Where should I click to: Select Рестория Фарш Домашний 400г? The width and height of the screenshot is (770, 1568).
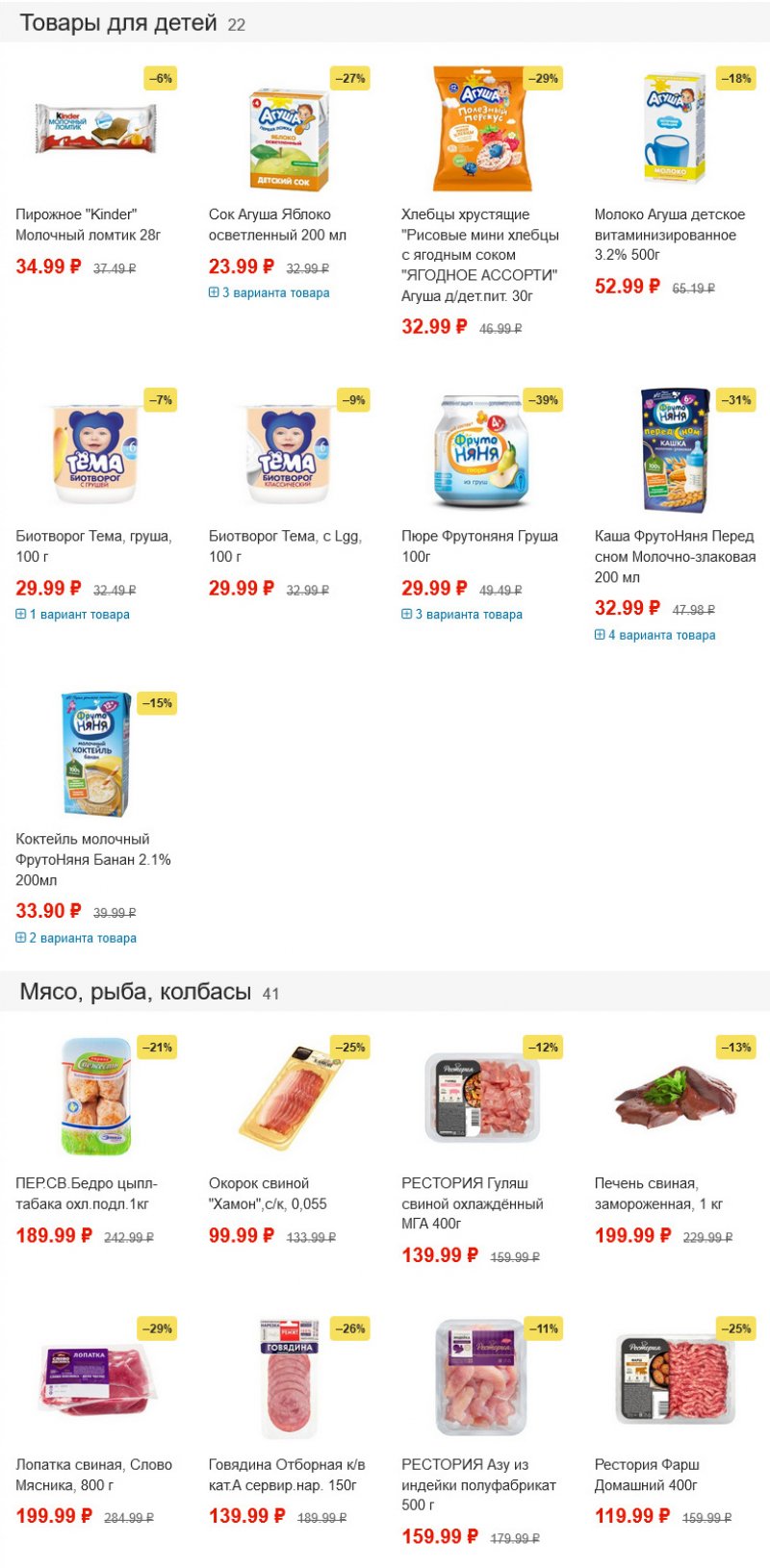646,1474
